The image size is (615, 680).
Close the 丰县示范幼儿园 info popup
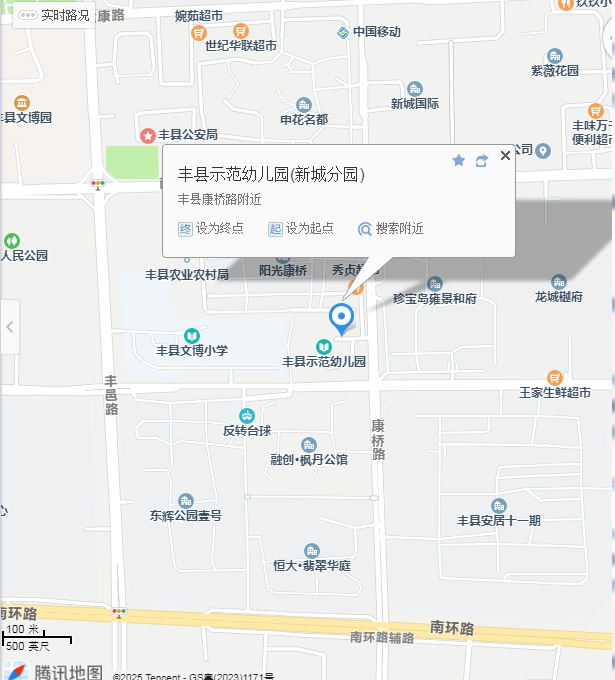[505, 155]
